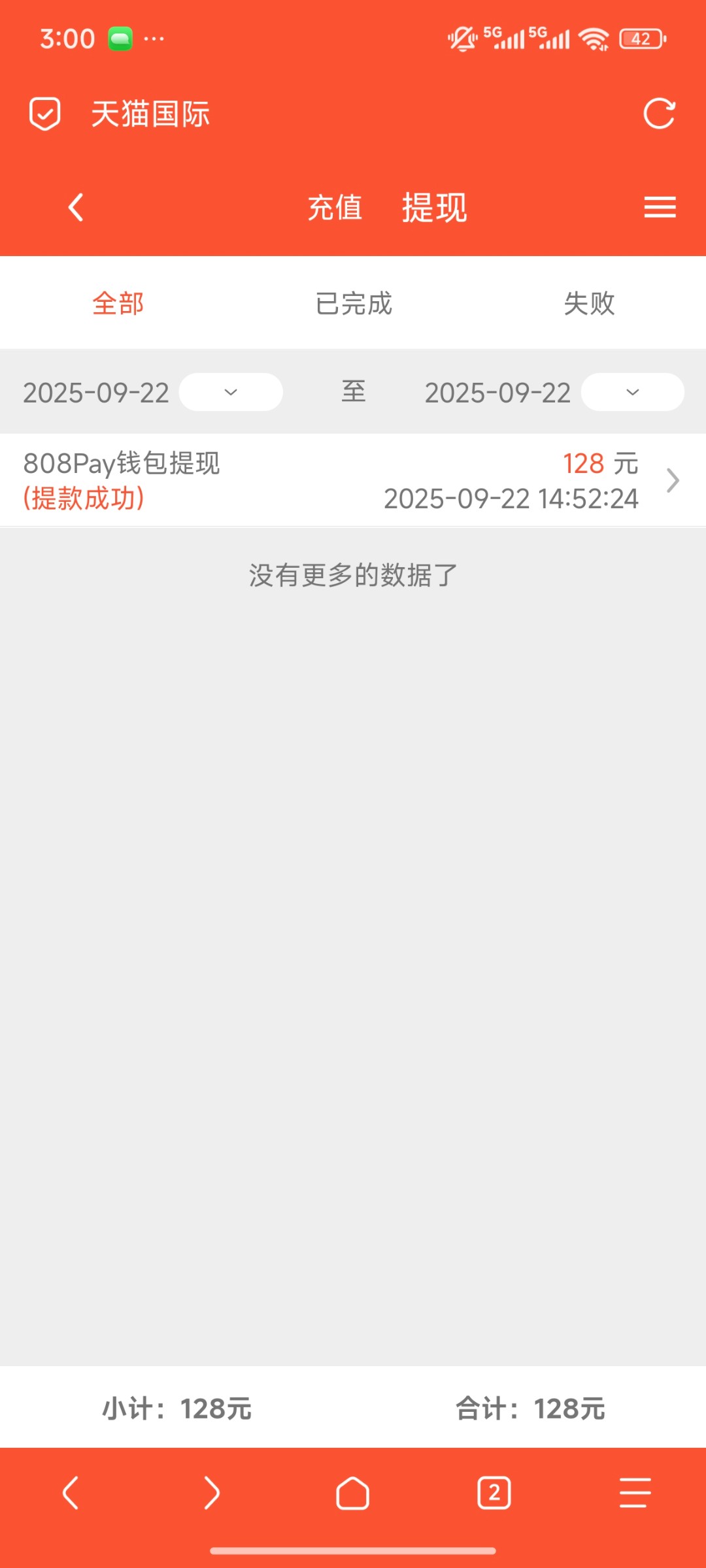Expand details of the 808Pay withdrawal record

672,480
